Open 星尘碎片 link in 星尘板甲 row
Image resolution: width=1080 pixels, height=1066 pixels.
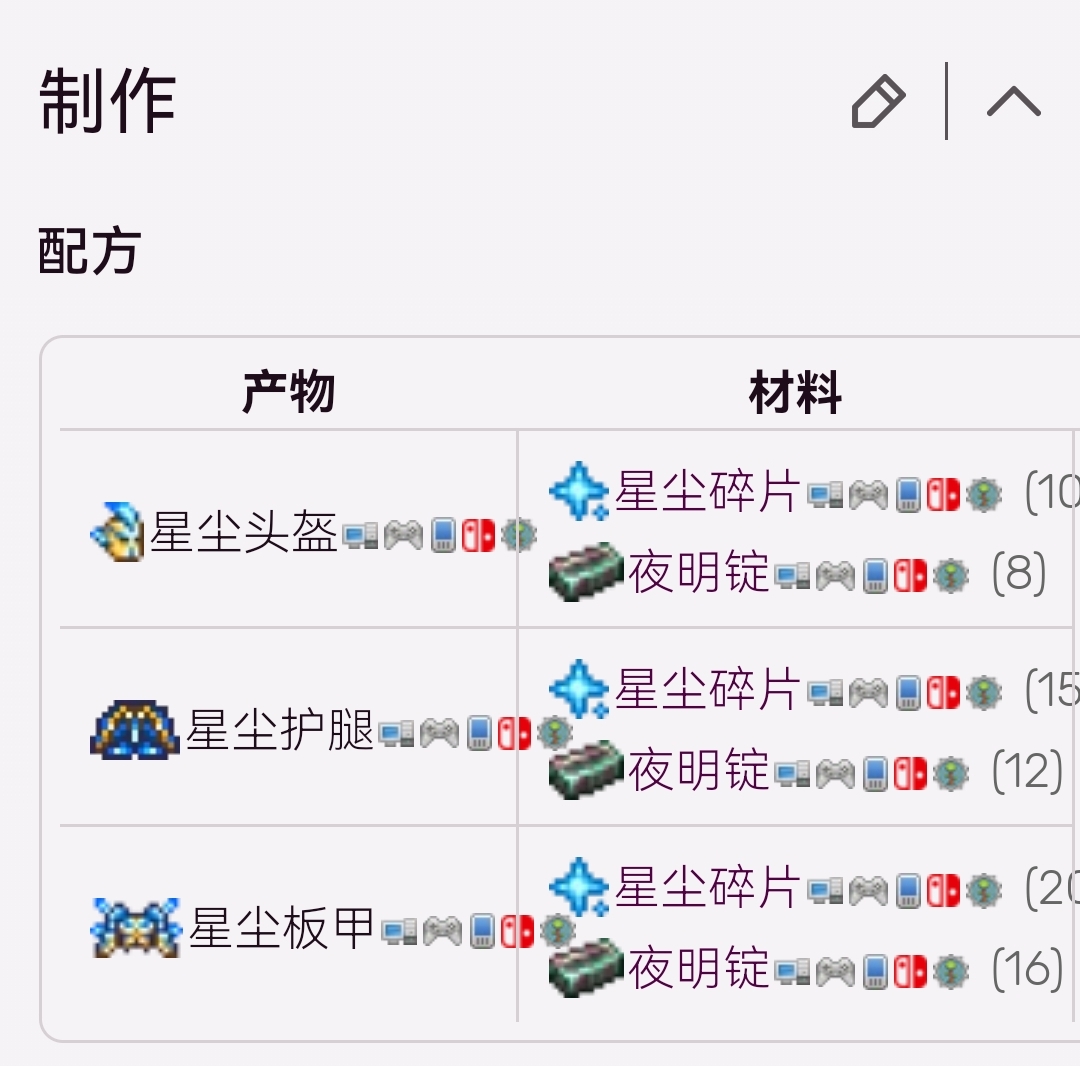tap(707, 888)
